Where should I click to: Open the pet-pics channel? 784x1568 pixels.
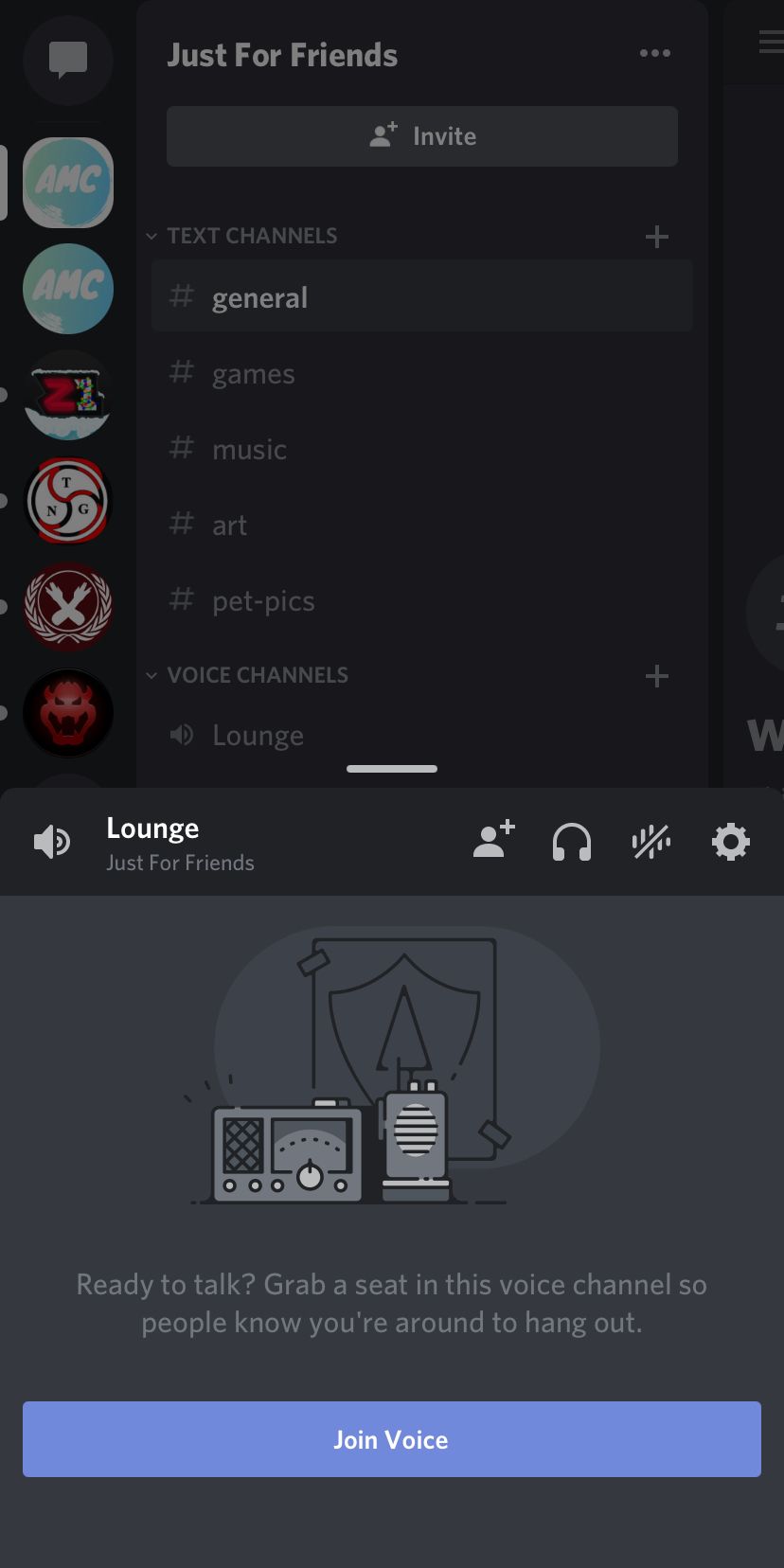pos(422,600)
